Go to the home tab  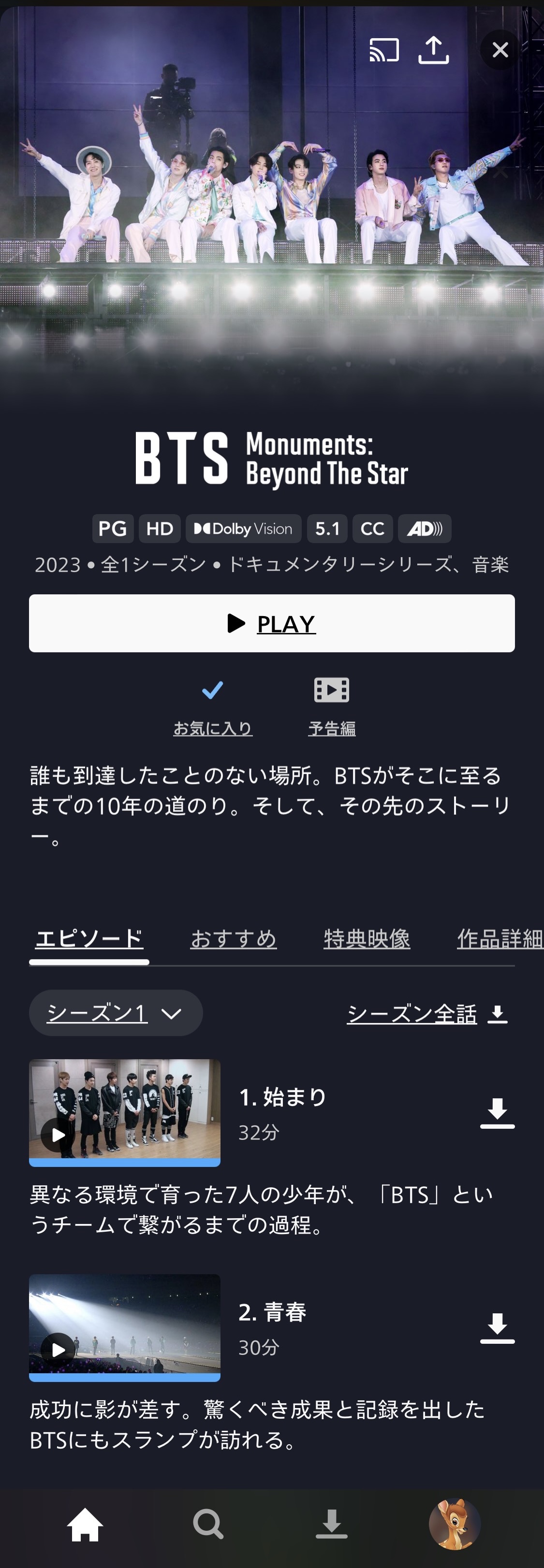point(85,1525)
